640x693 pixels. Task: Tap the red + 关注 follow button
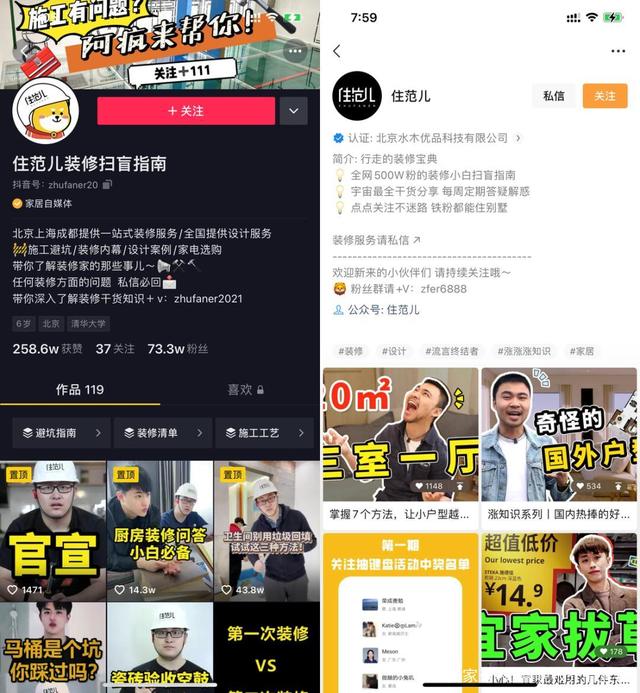tap(186, 111)
